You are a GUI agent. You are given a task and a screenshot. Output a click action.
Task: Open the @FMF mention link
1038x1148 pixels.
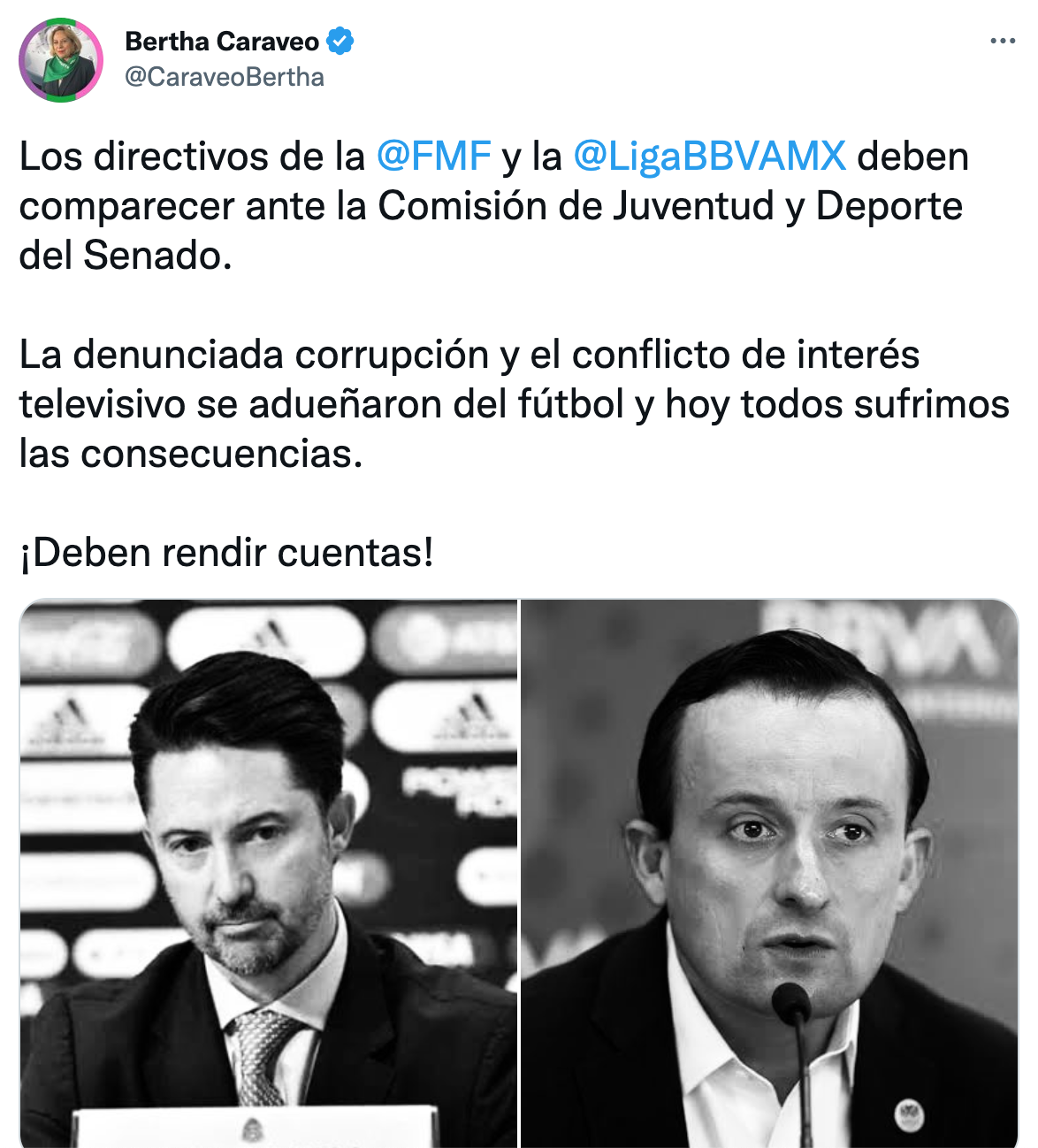point(433,157)
